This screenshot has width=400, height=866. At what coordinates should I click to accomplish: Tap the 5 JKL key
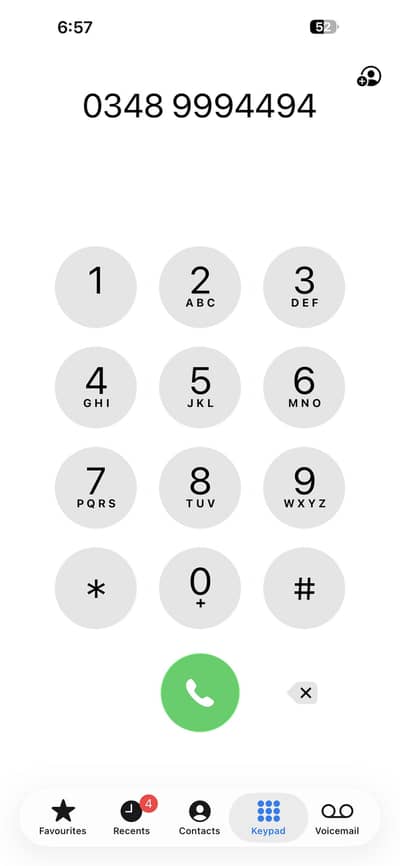pyautogui.click(x=200, y=387)
